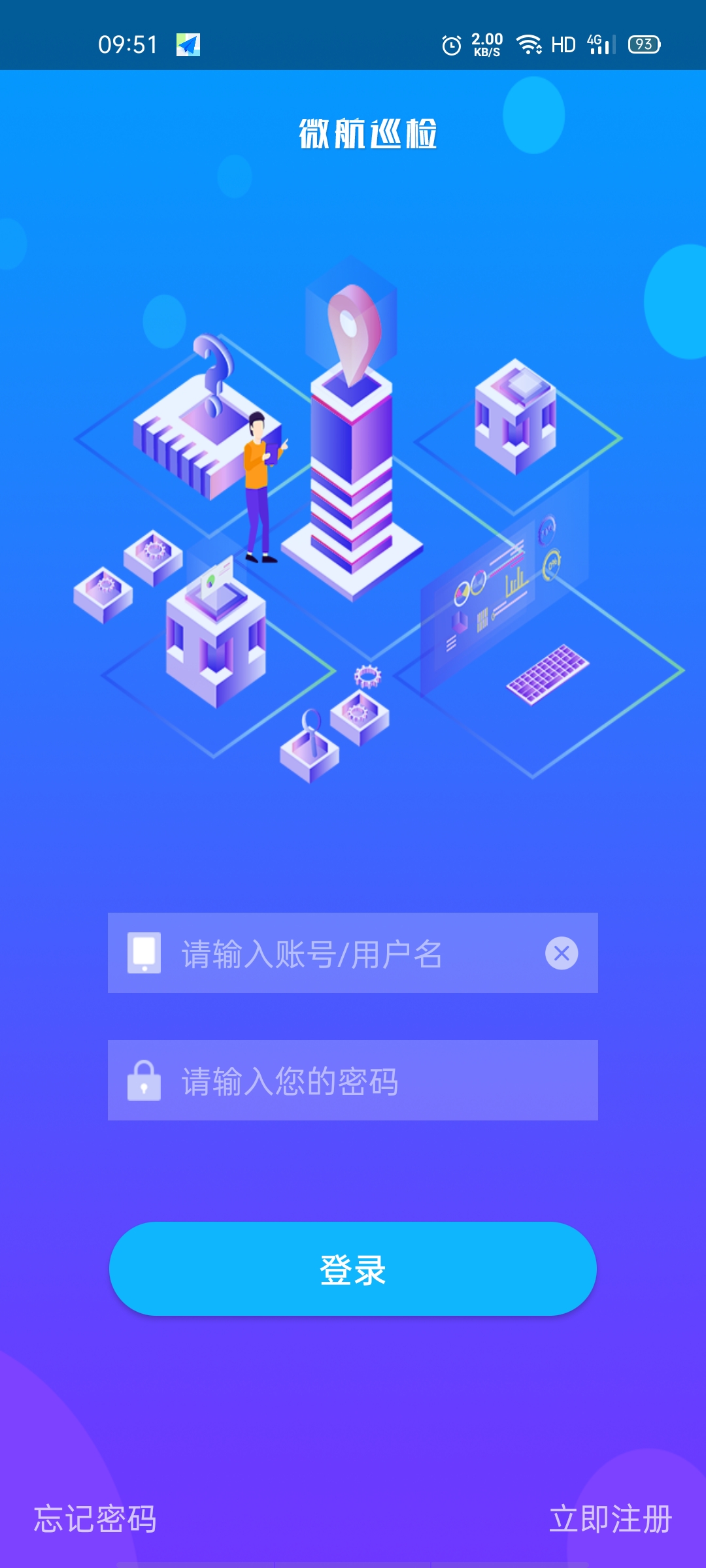Tap the 登录 login button
The image size is (706, 1568).
353,1269
